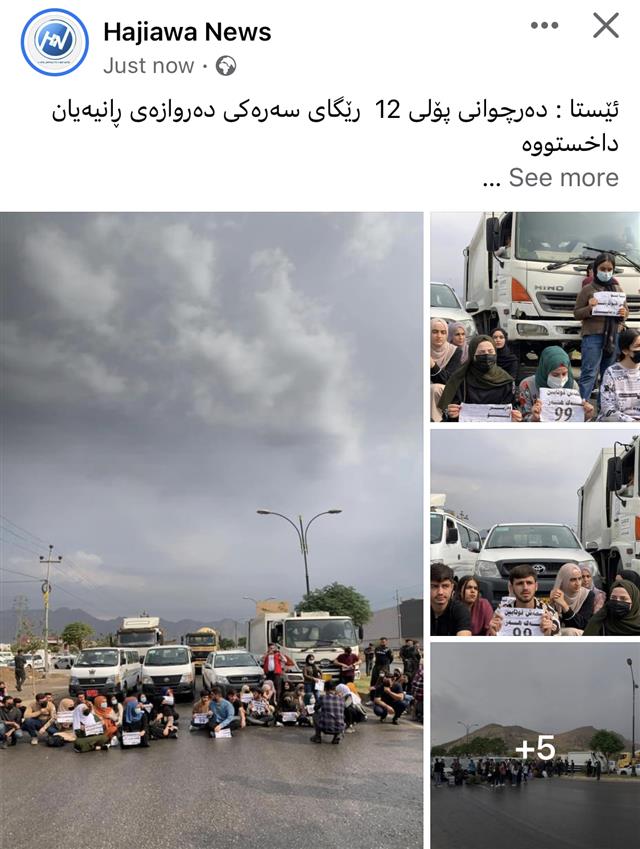The height and width of the screenshot is (849, 640).
Task: Open the Hajiawa News page name
Action: pyautogui.click(x=187, y=32)
